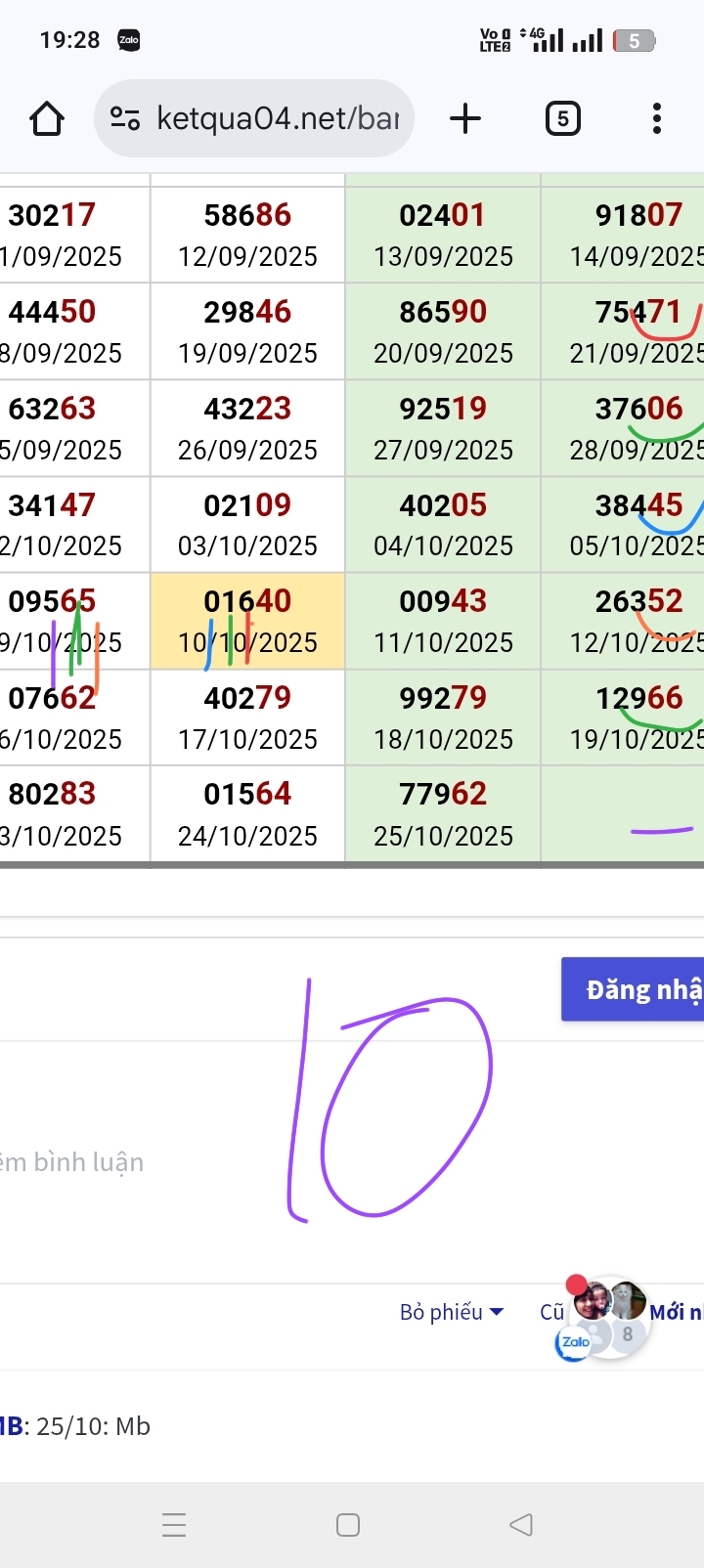Show the 5 open tabs
The height and width of the screenshot is (1568, 704).
(x=562, y=119)
